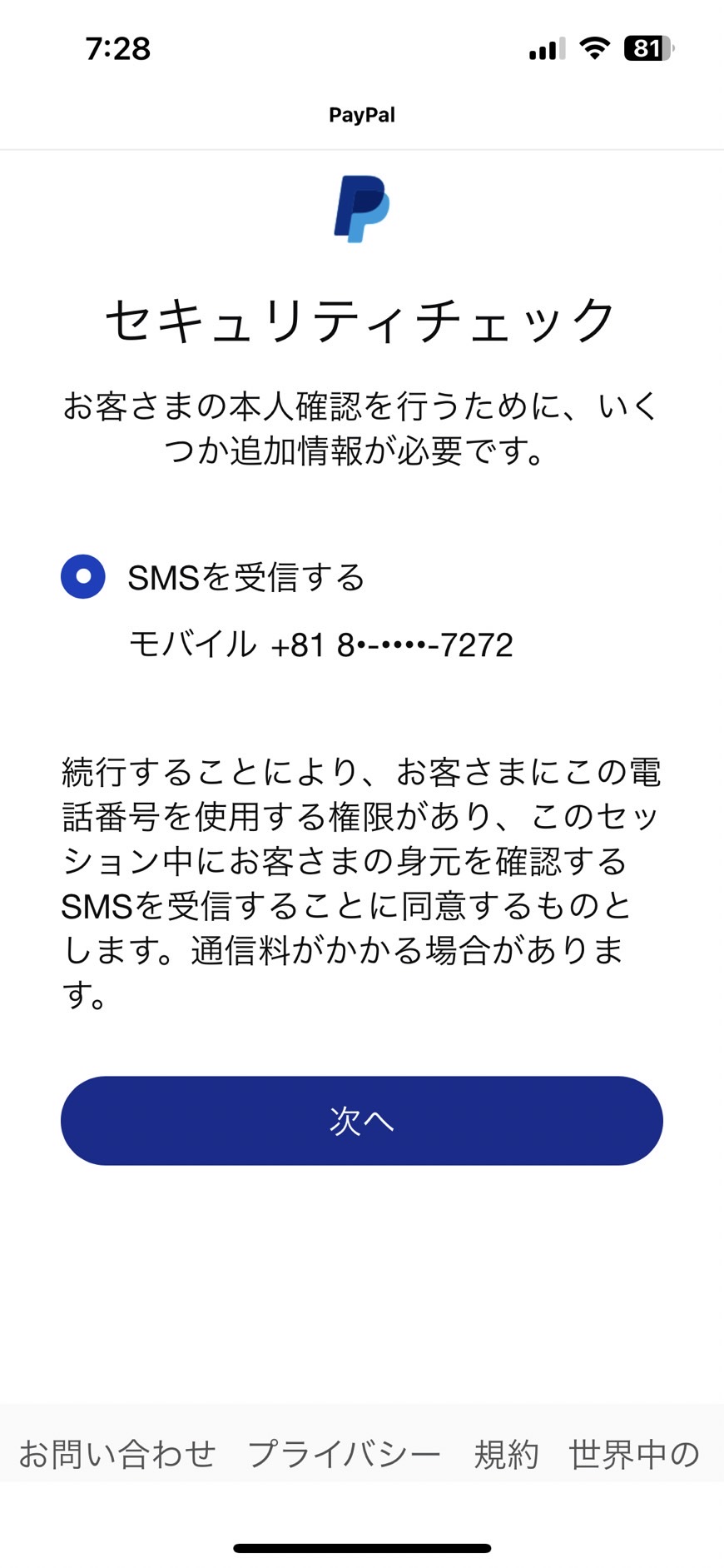The width and height of the screenshot is (724, 1568).
Task: Open the 世界中の footer link
Action: [x=634, y=1454]
